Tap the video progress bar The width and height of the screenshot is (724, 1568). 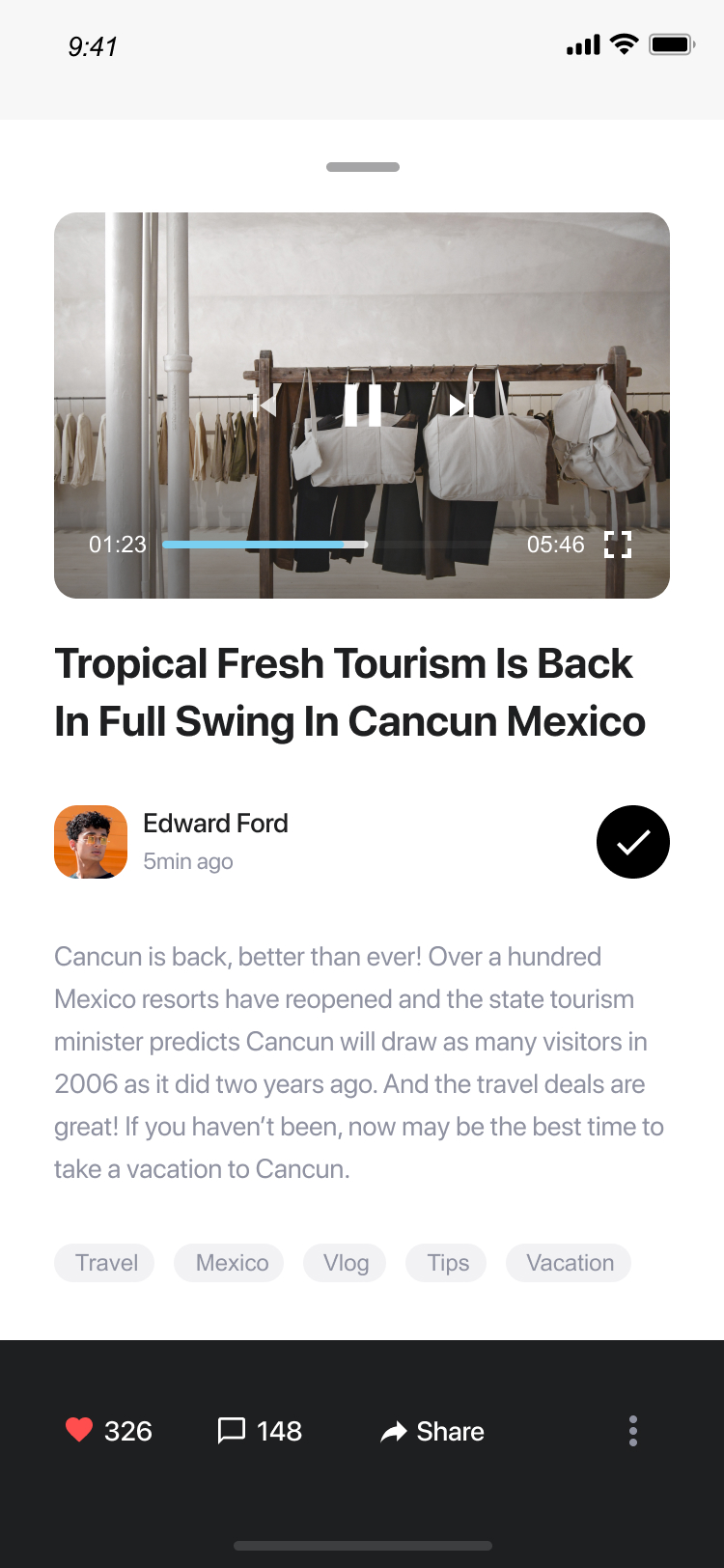(265, 545)
